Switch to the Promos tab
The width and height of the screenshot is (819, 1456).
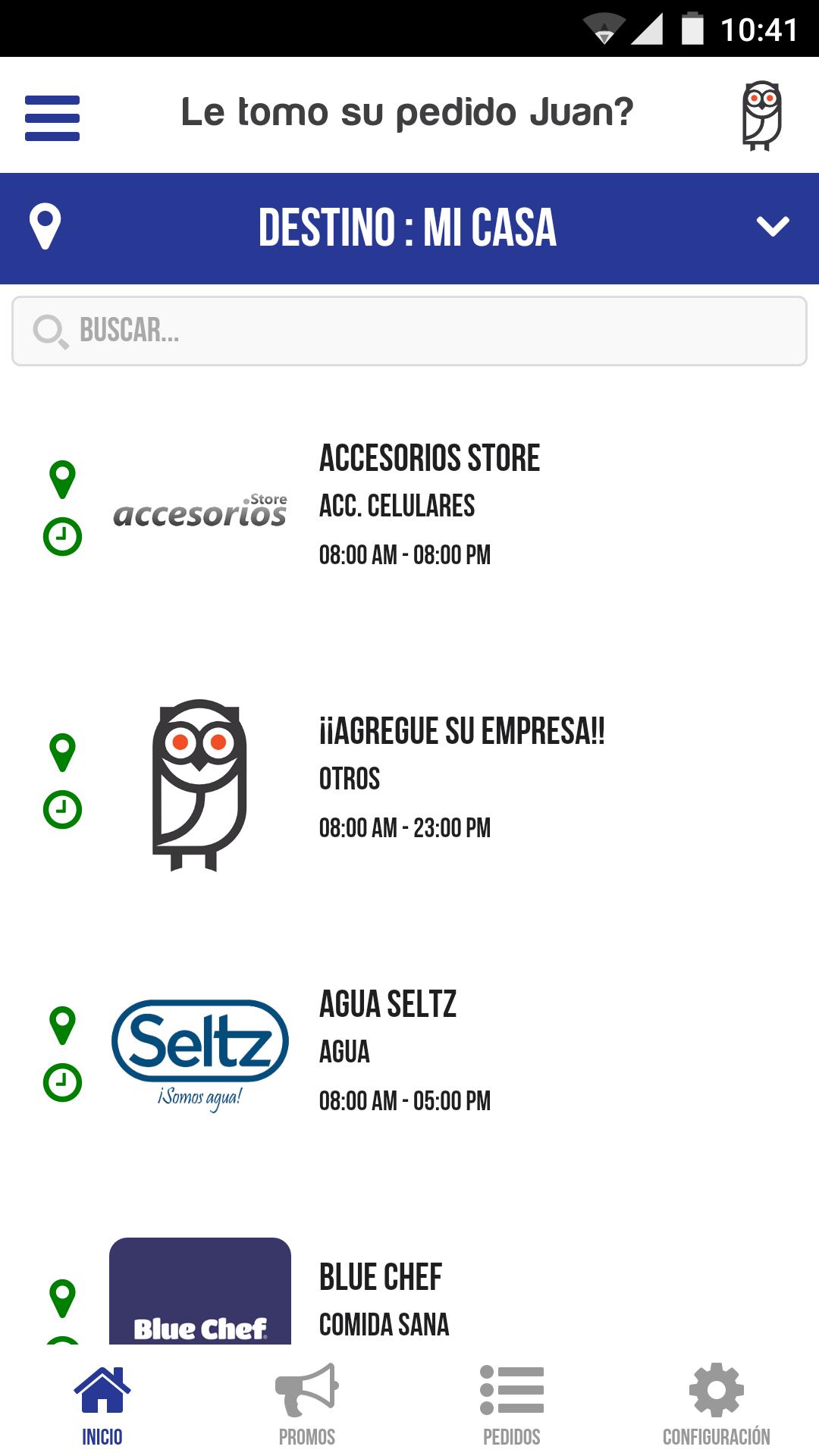307,1405
